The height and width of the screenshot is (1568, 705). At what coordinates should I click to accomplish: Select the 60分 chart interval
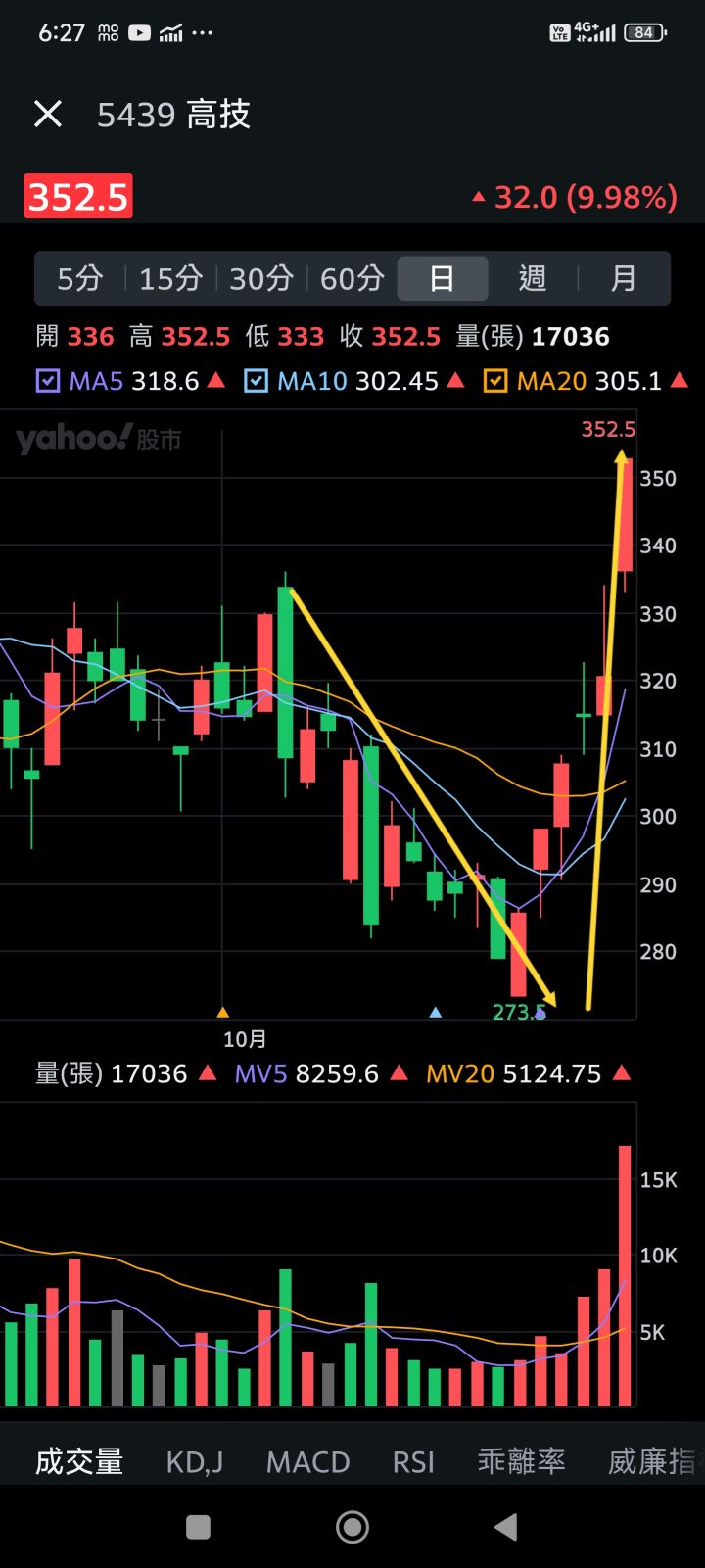click(x=352, y=279)
